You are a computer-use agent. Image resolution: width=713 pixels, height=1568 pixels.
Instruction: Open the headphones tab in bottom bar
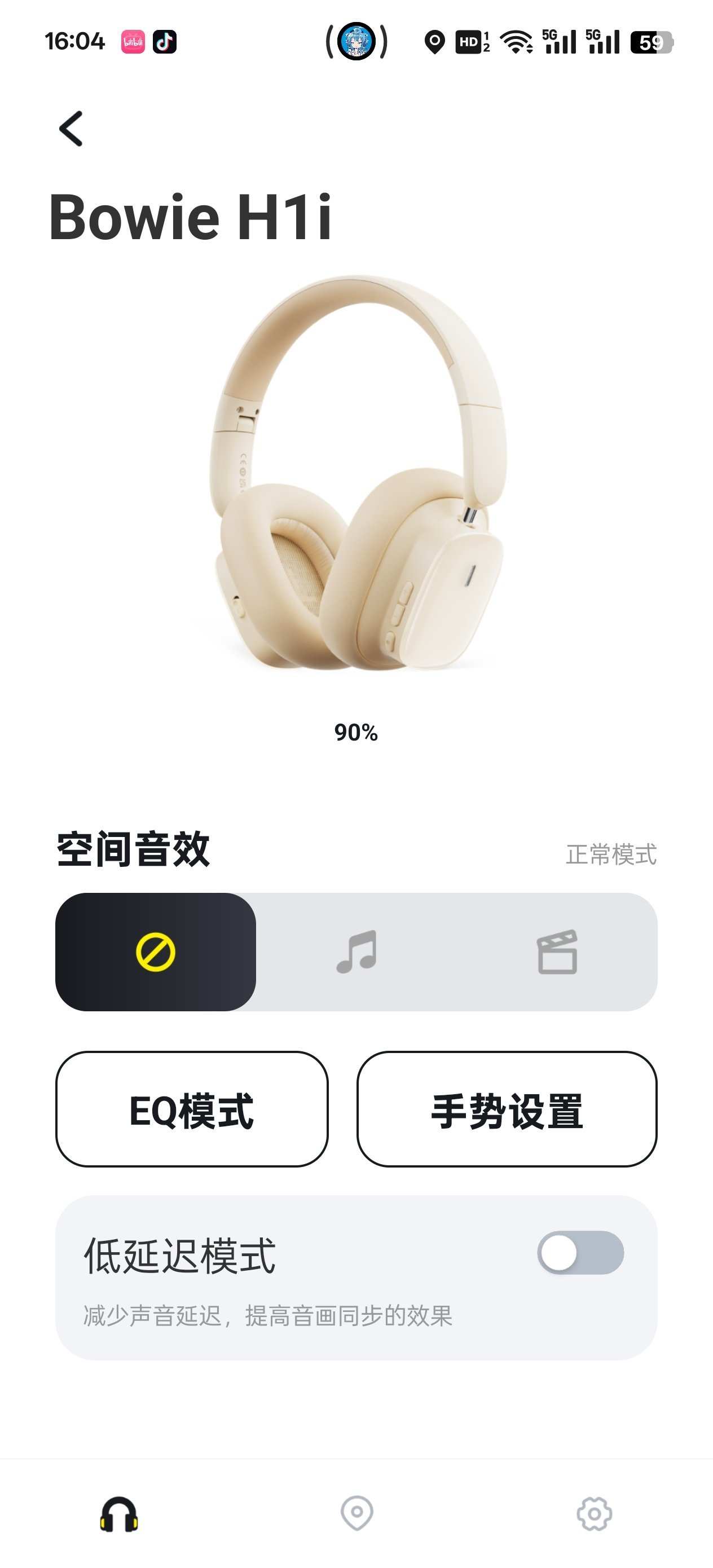pyautogui.click(x=118, y=1513)
